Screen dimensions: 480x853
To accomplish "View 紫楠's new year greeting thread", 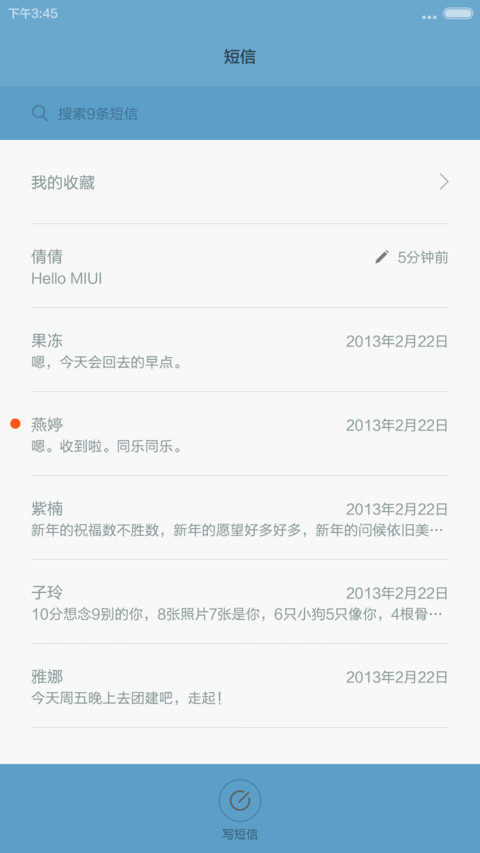I will (x=240, y=517).
